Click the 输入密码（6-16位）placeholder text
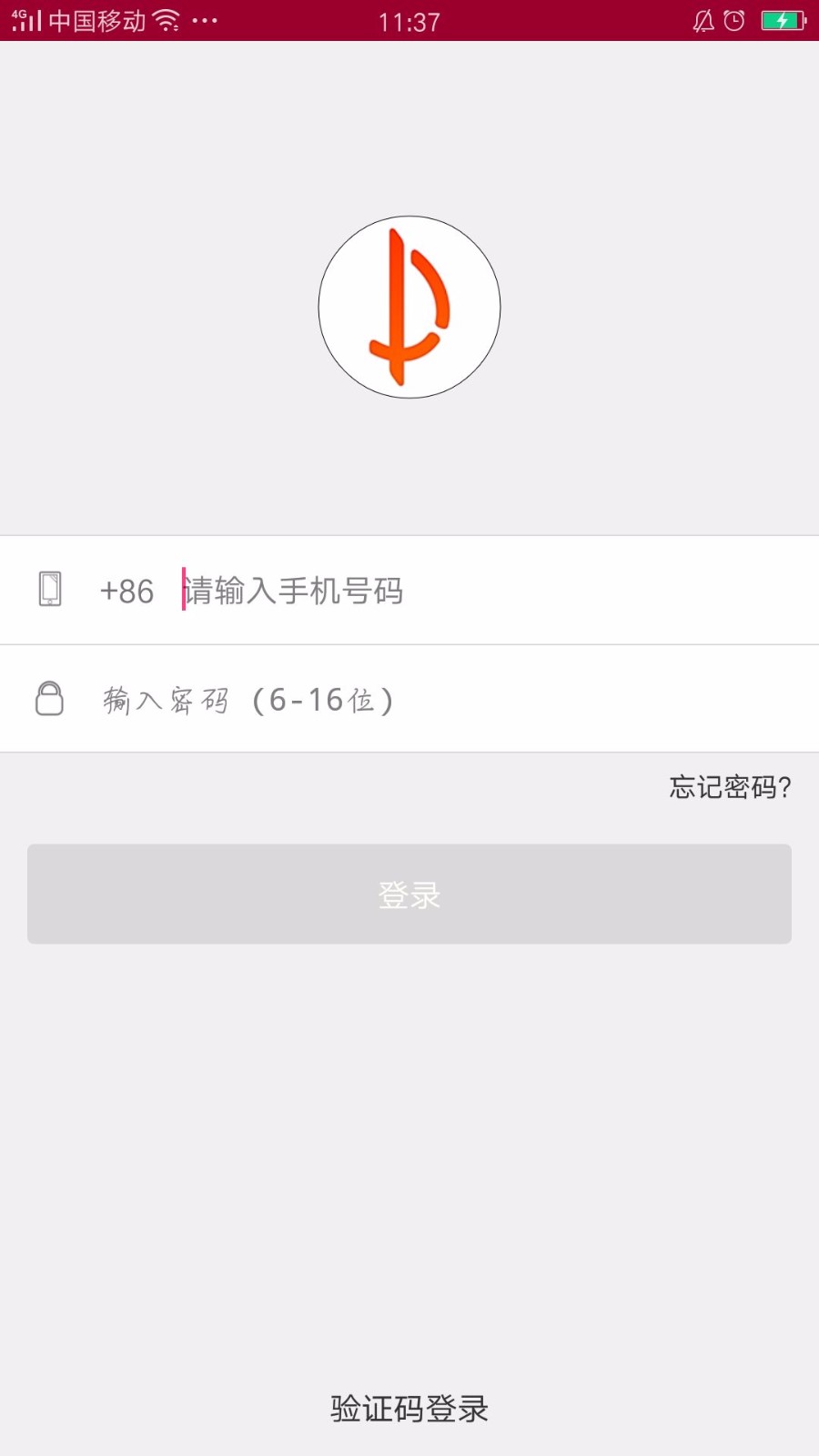Image resolution: width=819 pixels, height=1456 pixels. (248, 699)
